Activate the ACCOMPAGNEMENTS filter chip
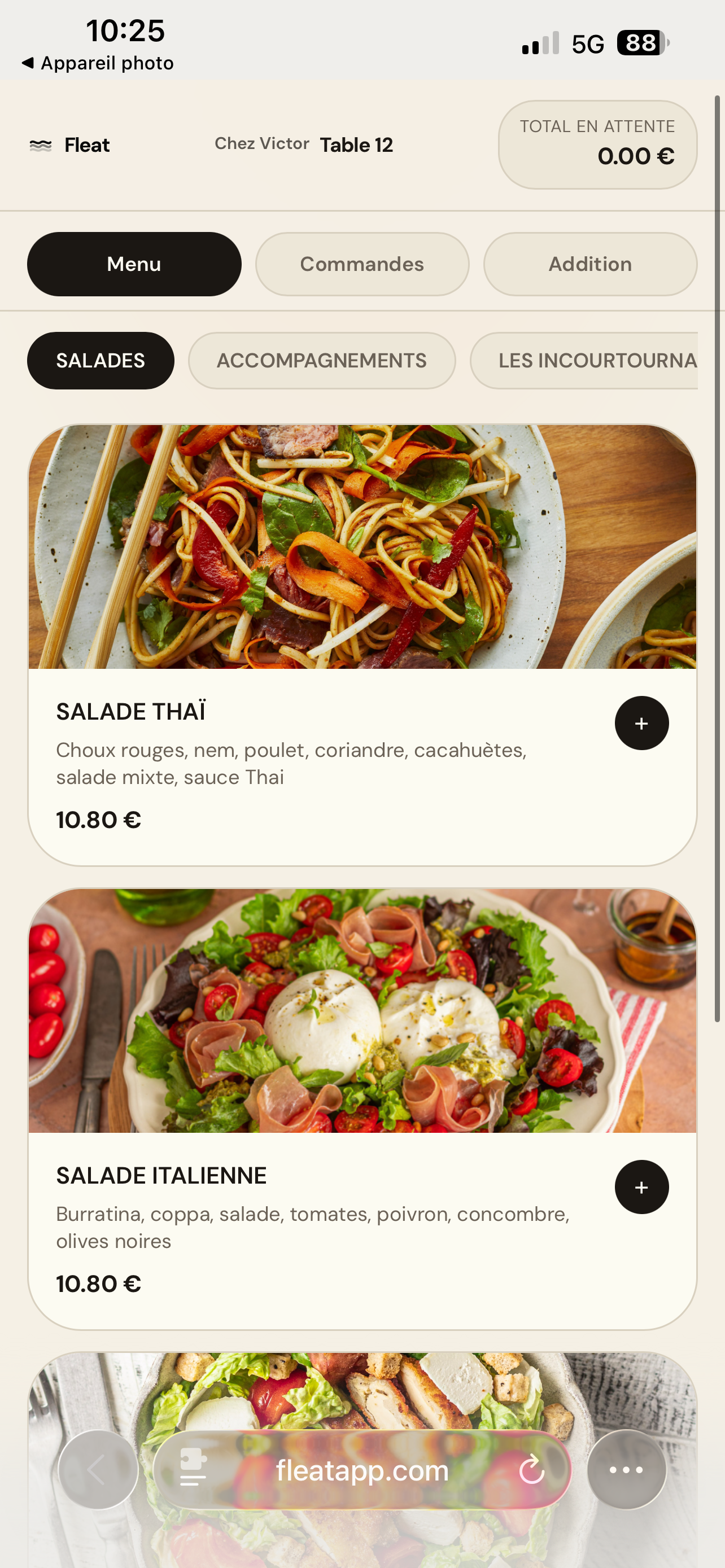 322,360
